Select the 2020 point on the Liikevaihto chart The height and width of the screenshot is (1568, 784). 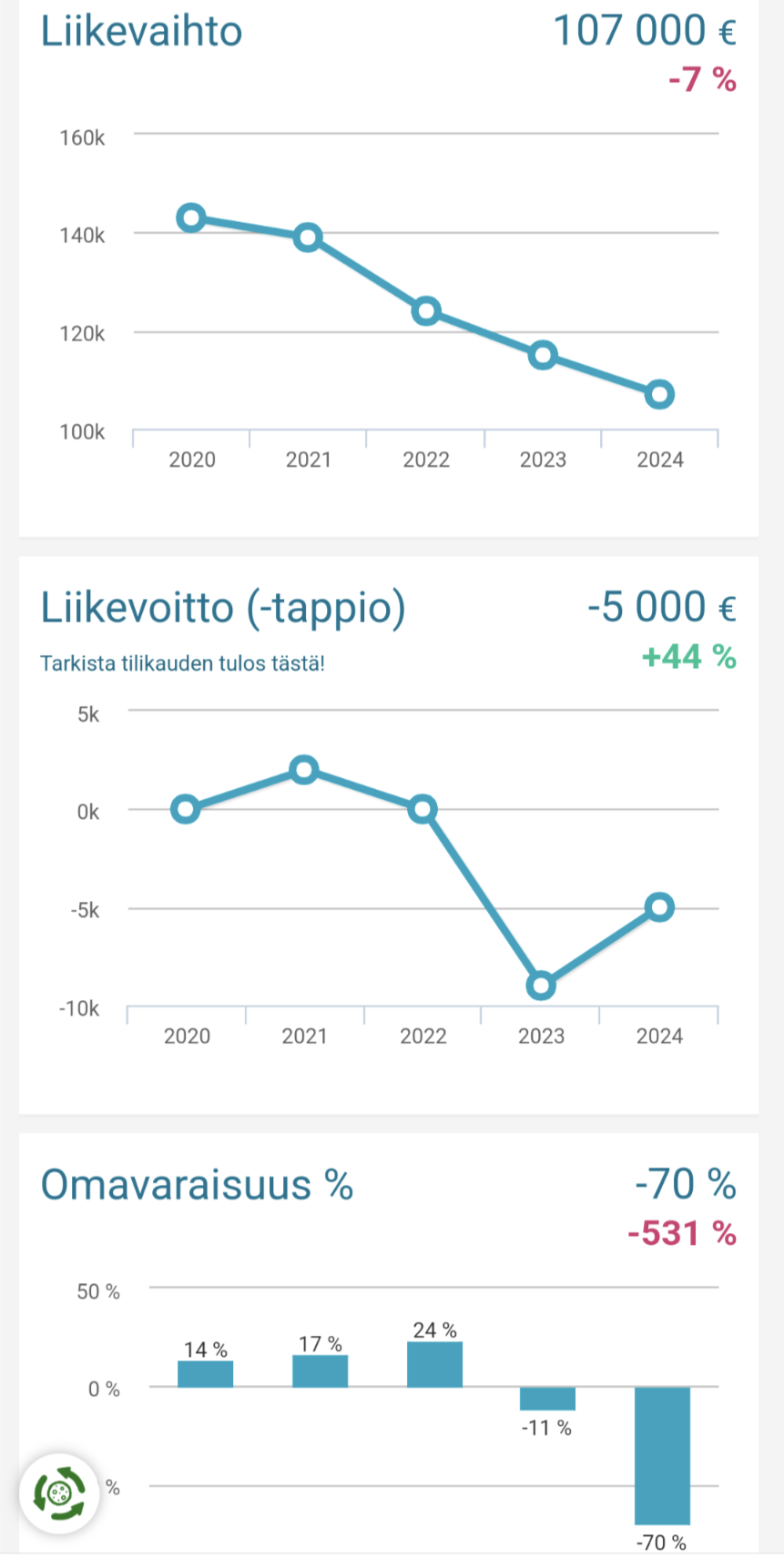coord(191,217)
